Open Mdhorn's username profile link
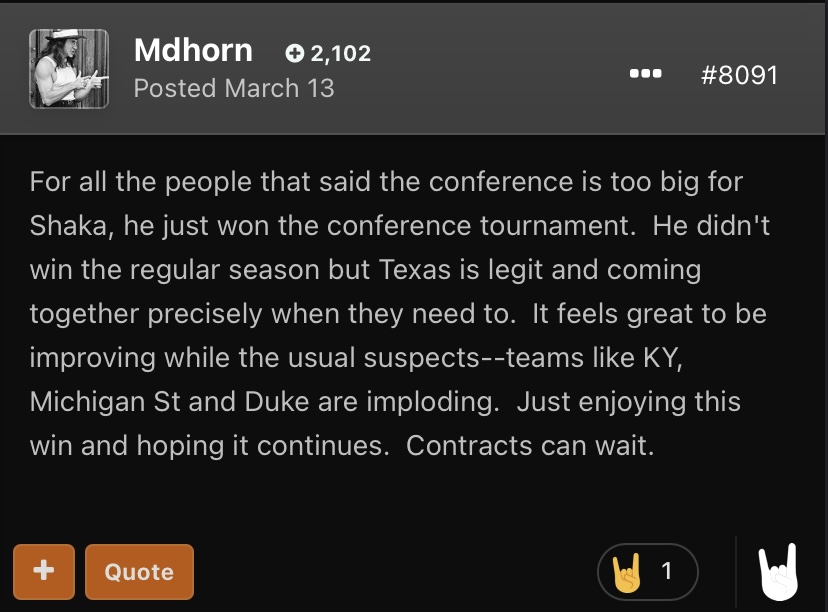Viewport: 828px width, 612px height. tap(193, 51)
